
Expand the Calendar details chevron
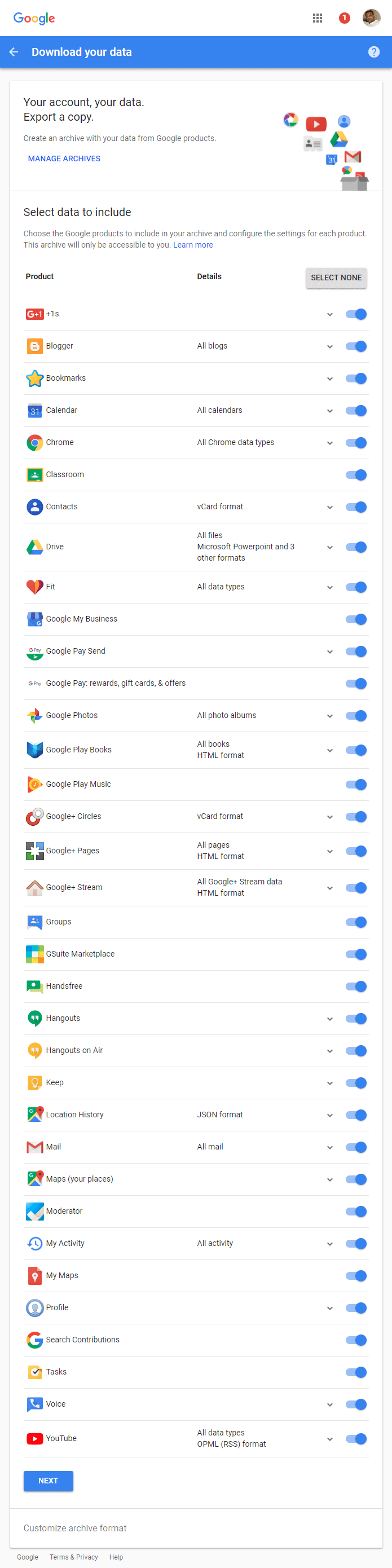click(329, 411)
